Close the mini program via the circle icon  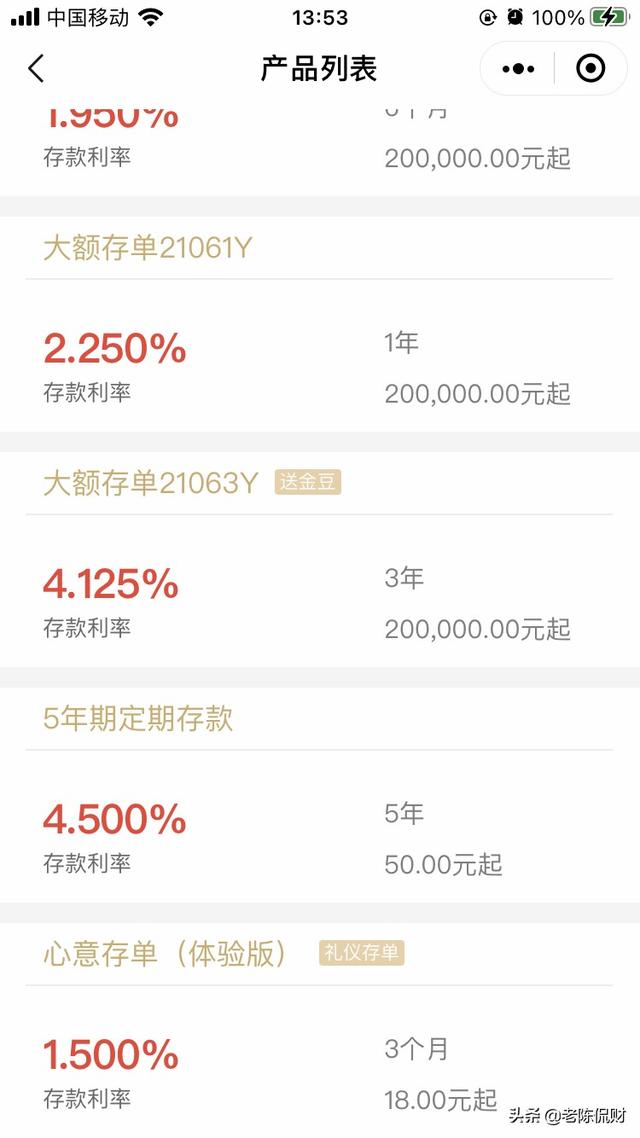(590, 69)
